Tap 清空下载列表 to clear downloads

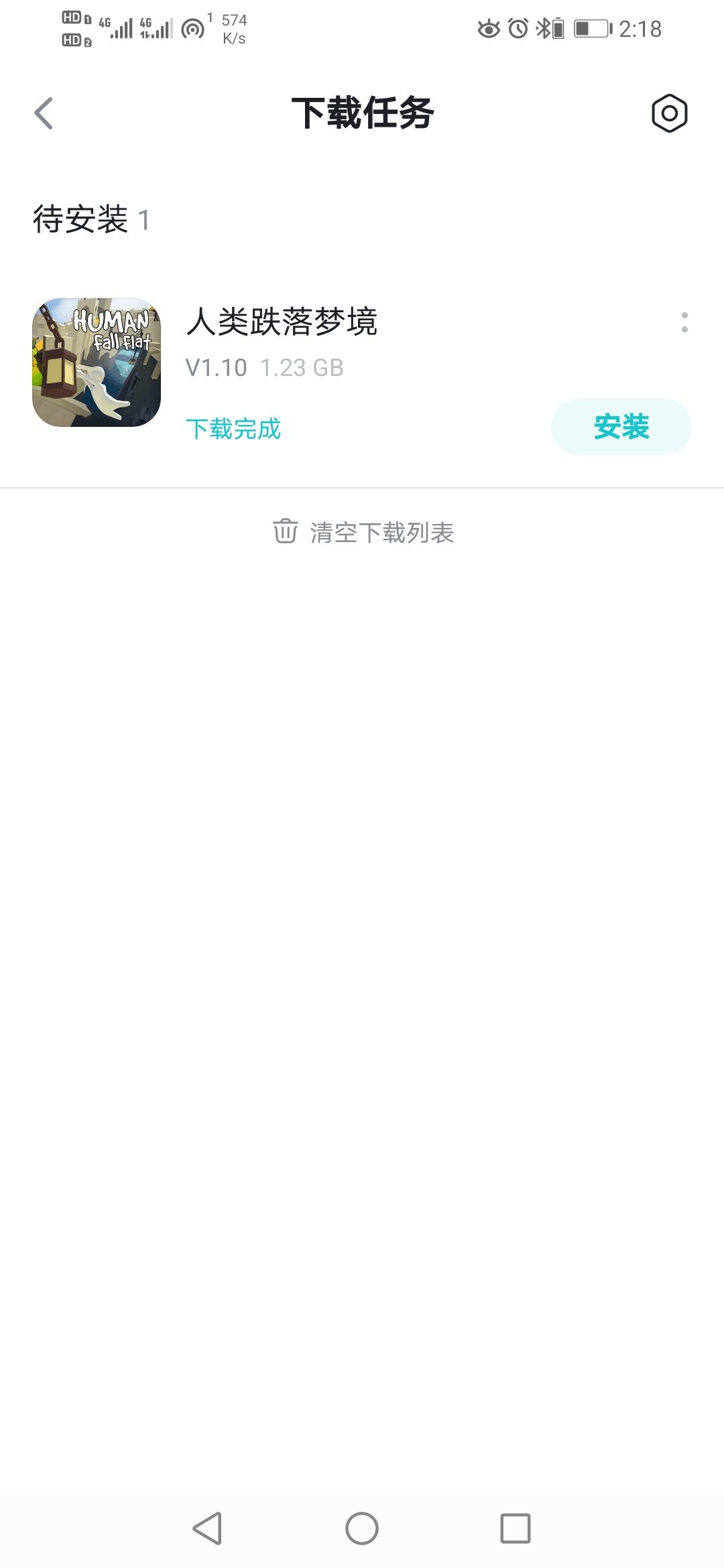pyautogui.click(x=383, y=533)
